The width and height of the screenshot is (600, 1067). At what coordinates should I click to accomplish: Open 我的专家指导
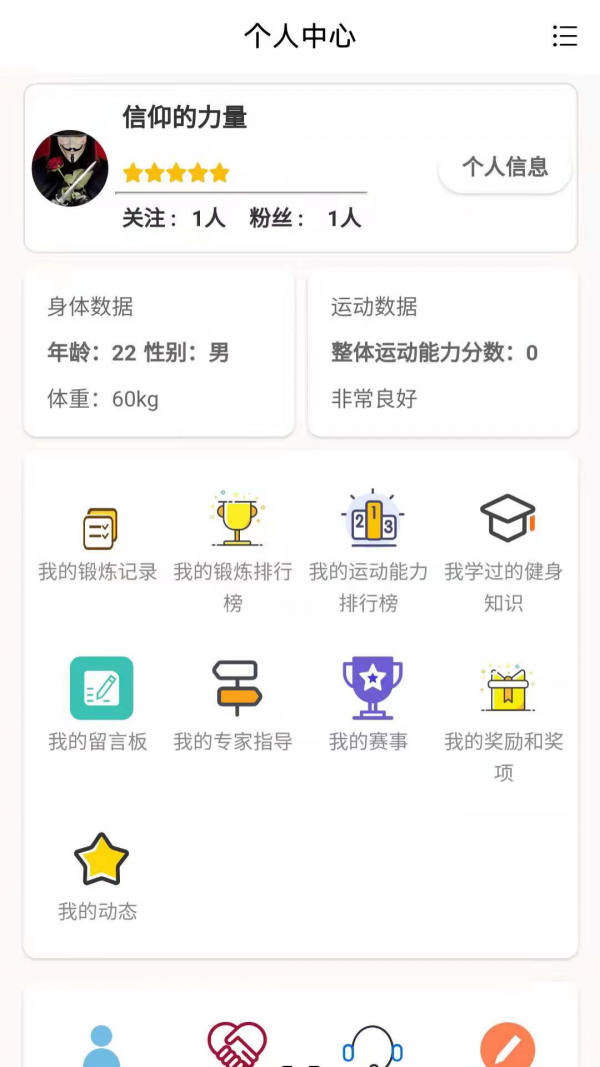point(233,704)
